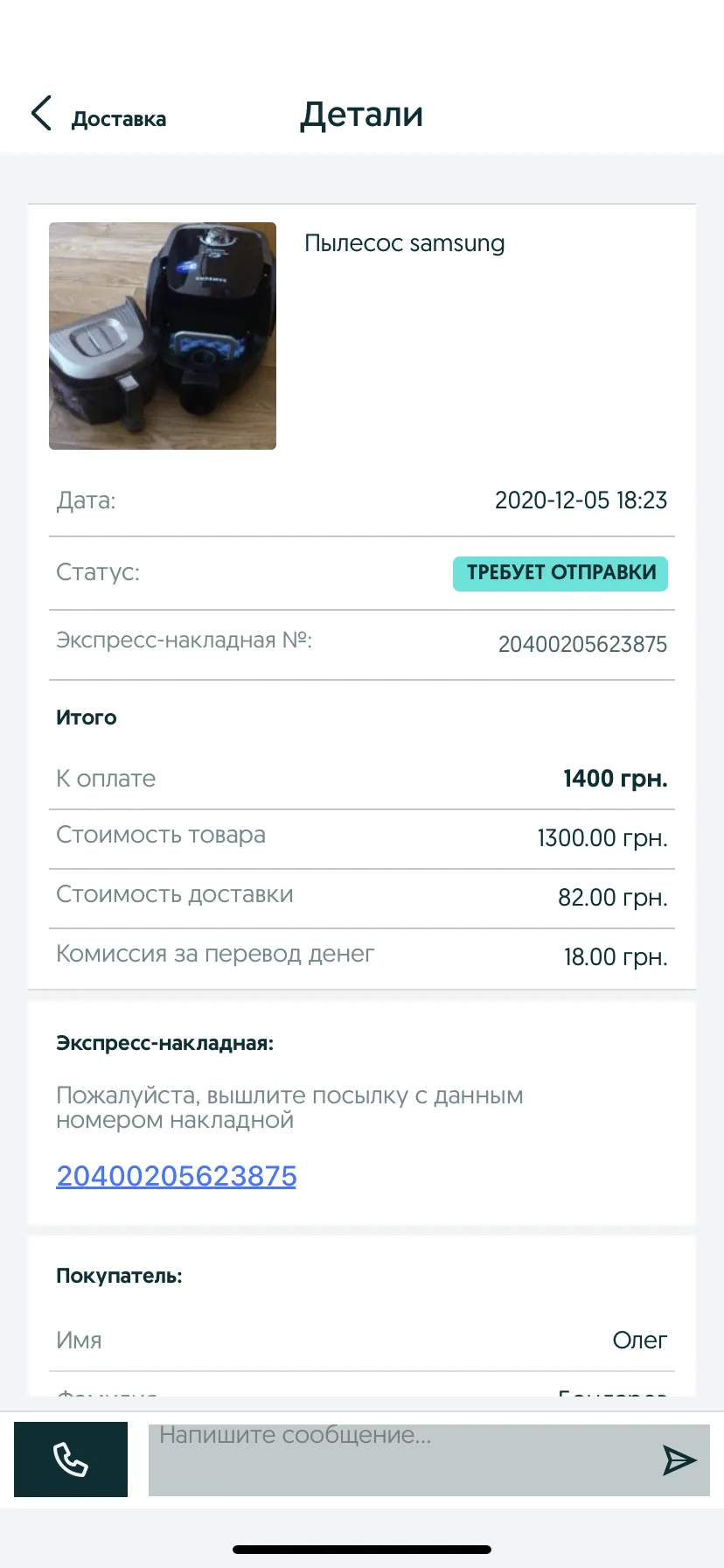Send the message with the arrow icon
The image size is (724, 1568).
pyautogui.click(x=679, y=1459)
